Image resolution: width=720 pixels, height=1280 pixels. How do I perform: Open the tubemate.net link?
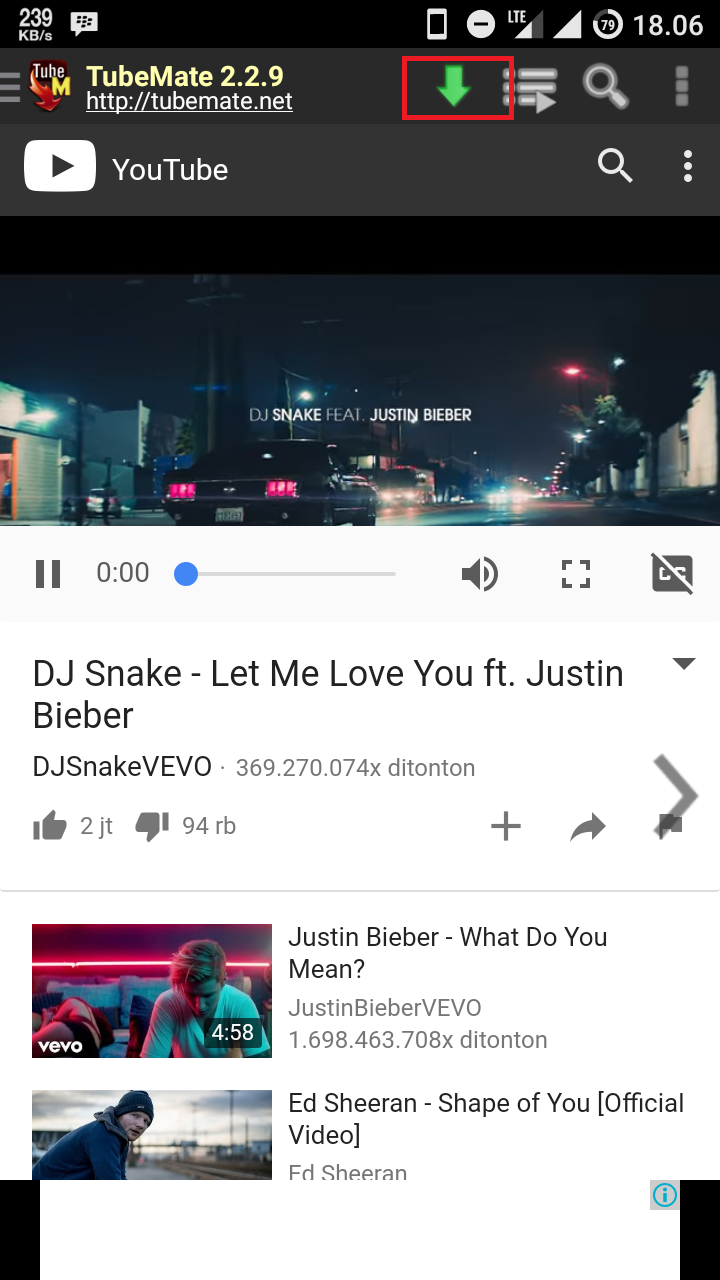click(x=189, y=102)
